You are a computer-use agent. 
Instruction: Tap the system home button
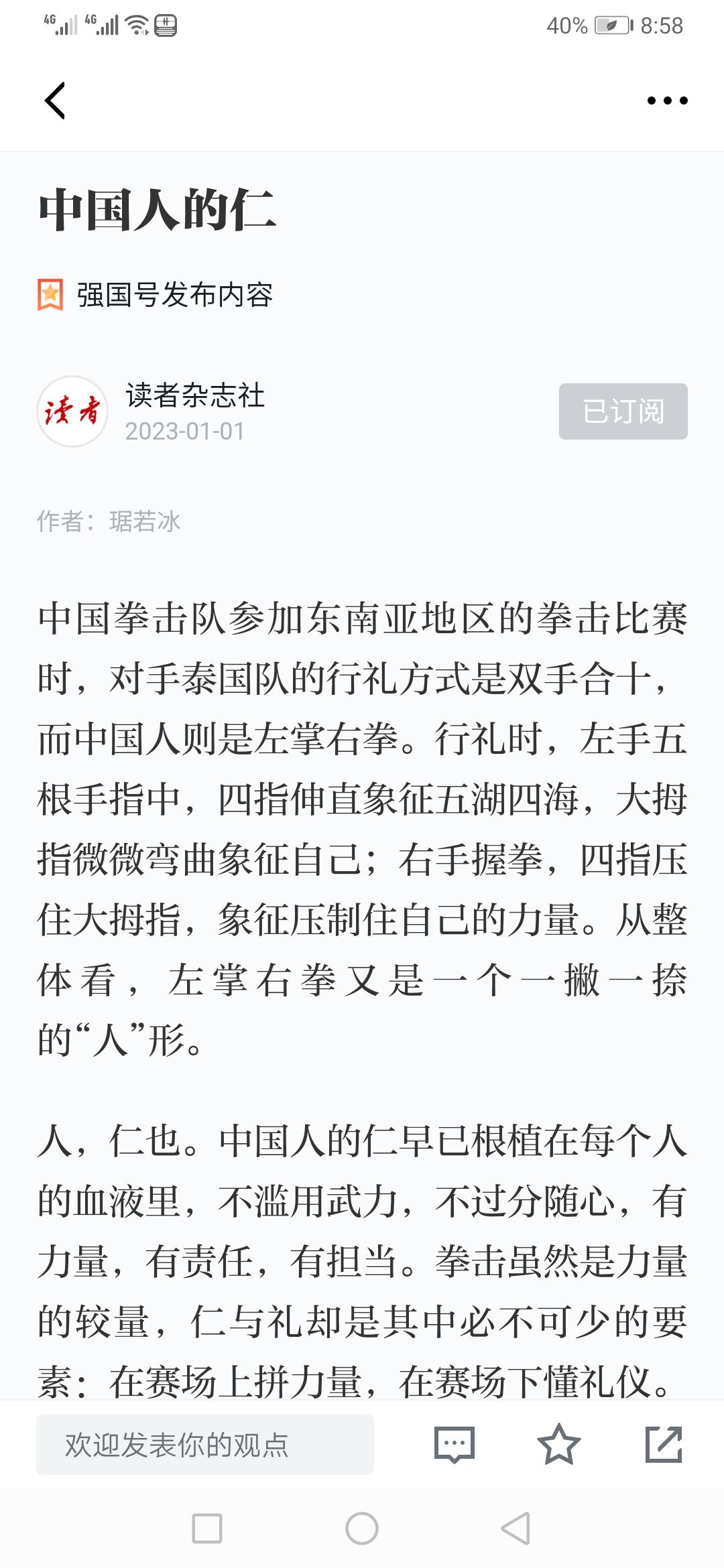click(x=362, y=1528)
